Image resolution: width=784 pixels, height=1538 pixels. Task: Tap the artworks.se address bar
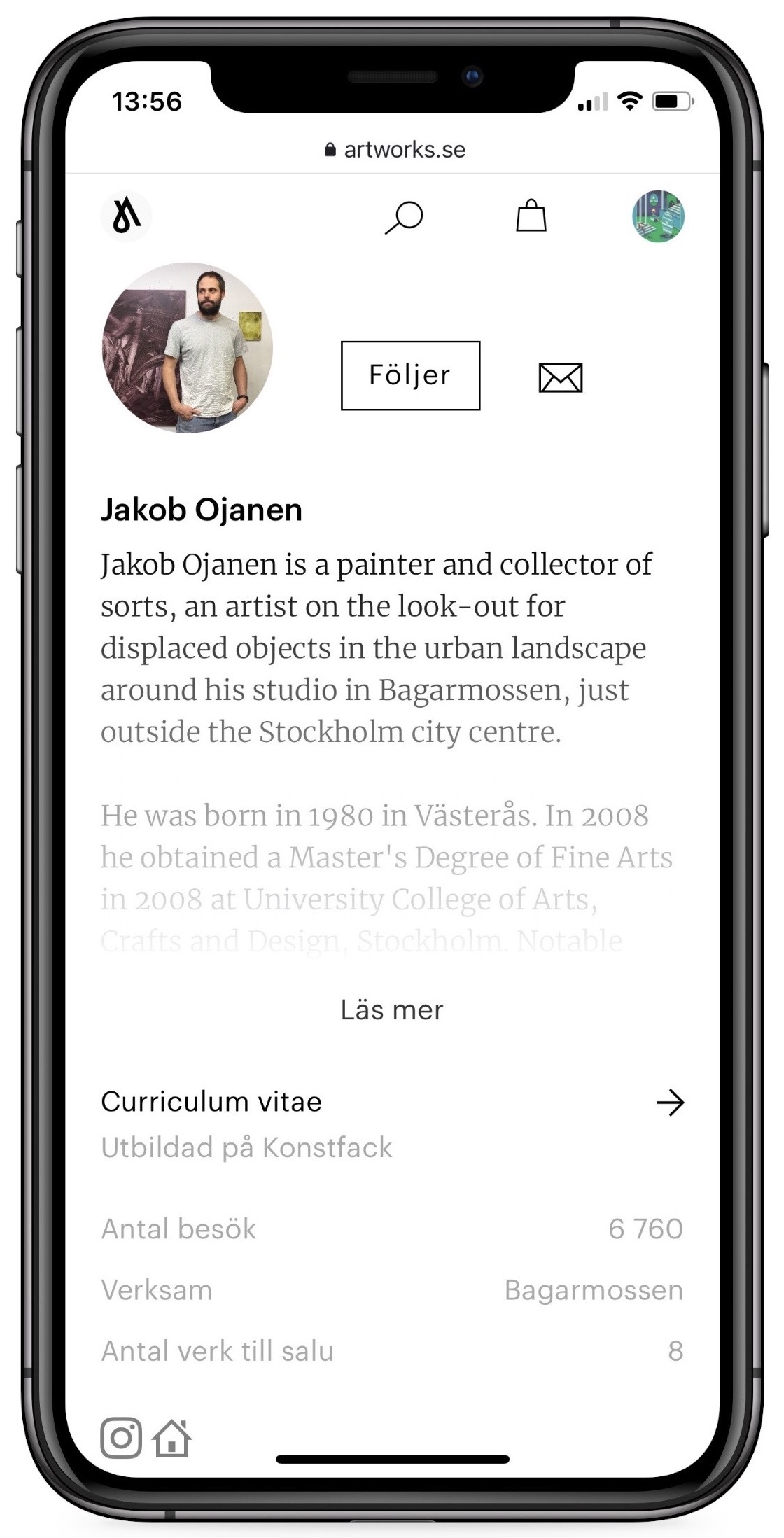395,150
